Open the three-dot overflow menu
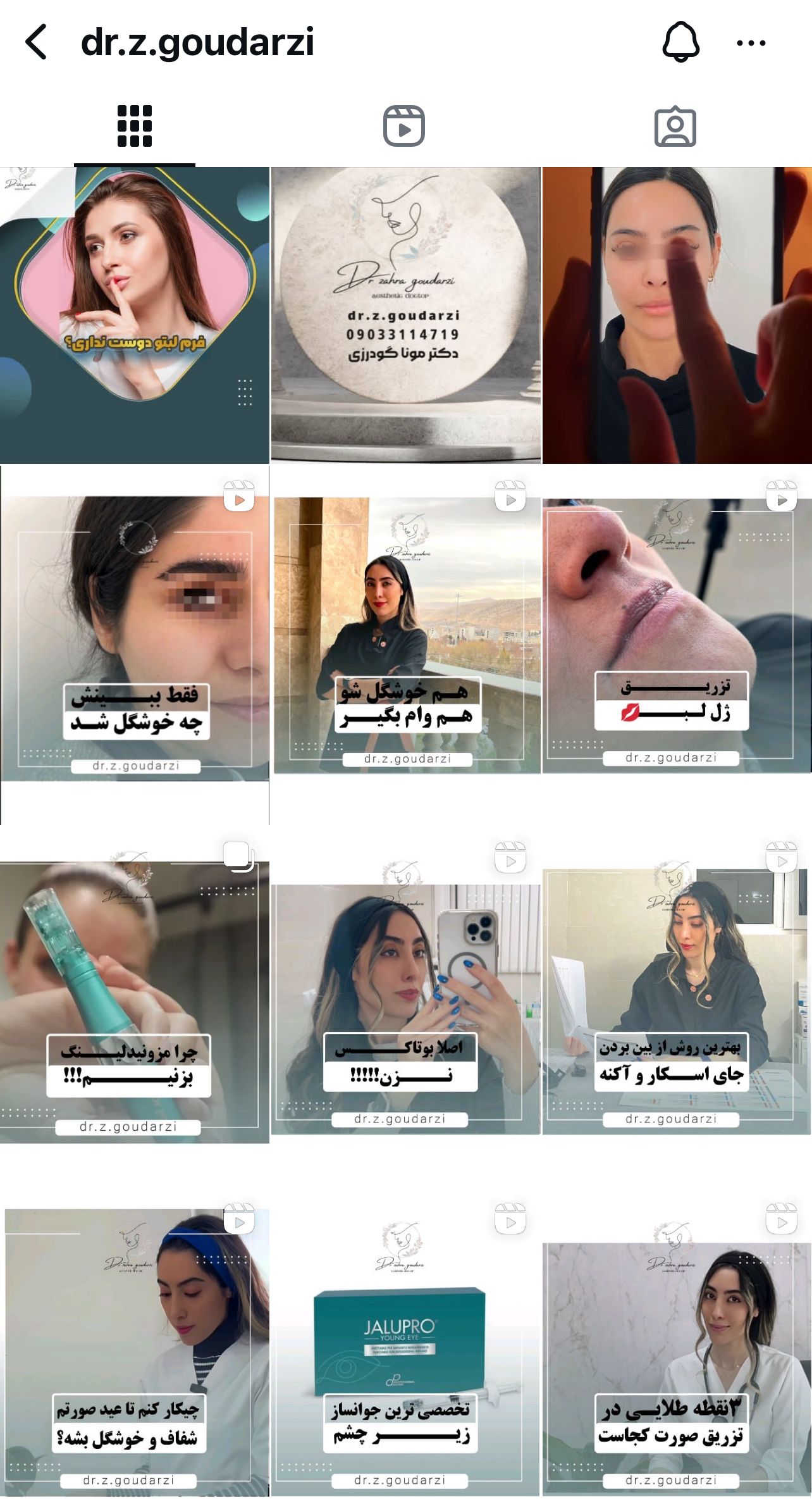The image size is (812, 1499). point(751,43)
